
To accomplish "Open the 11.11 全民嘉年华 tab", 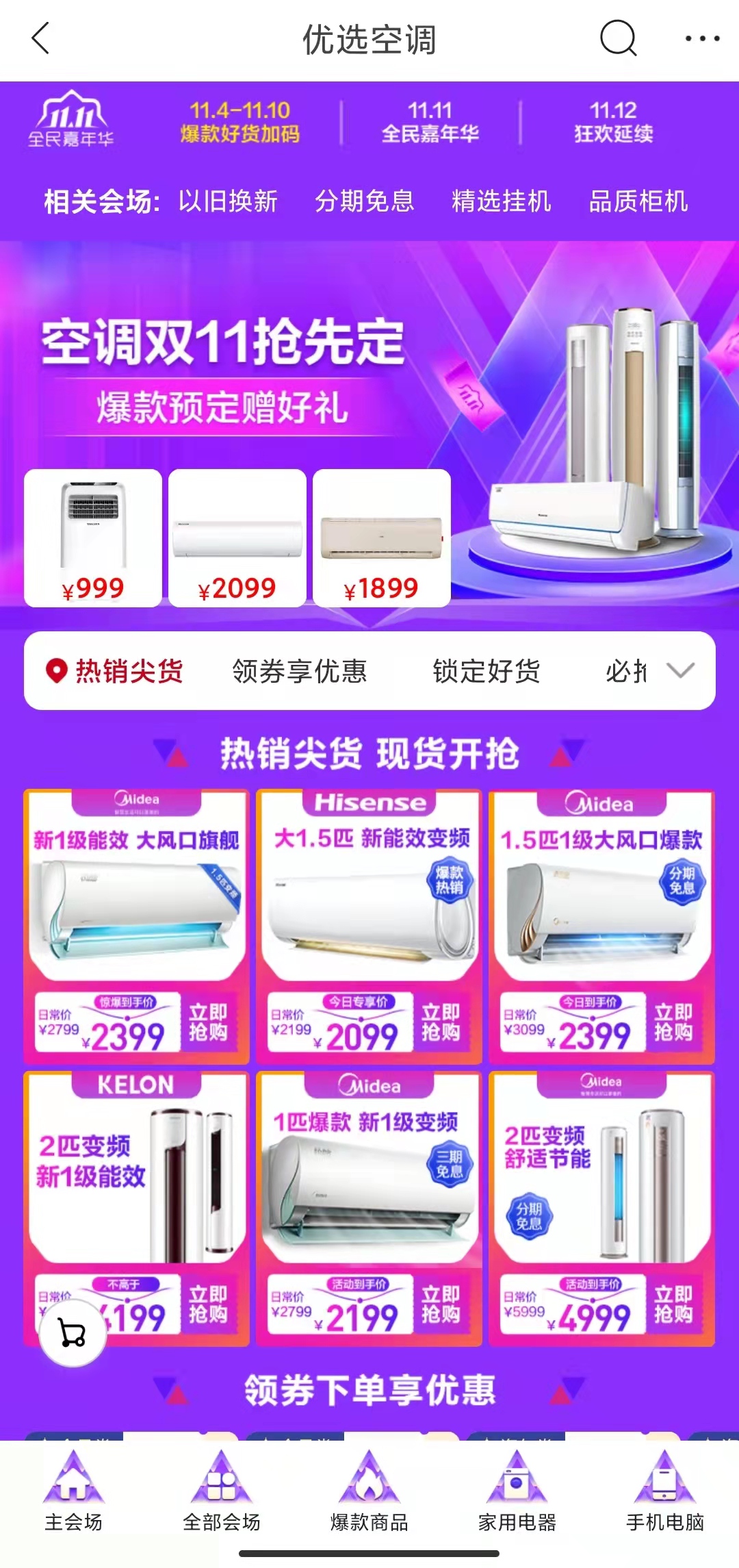I will tap(431, 121).
